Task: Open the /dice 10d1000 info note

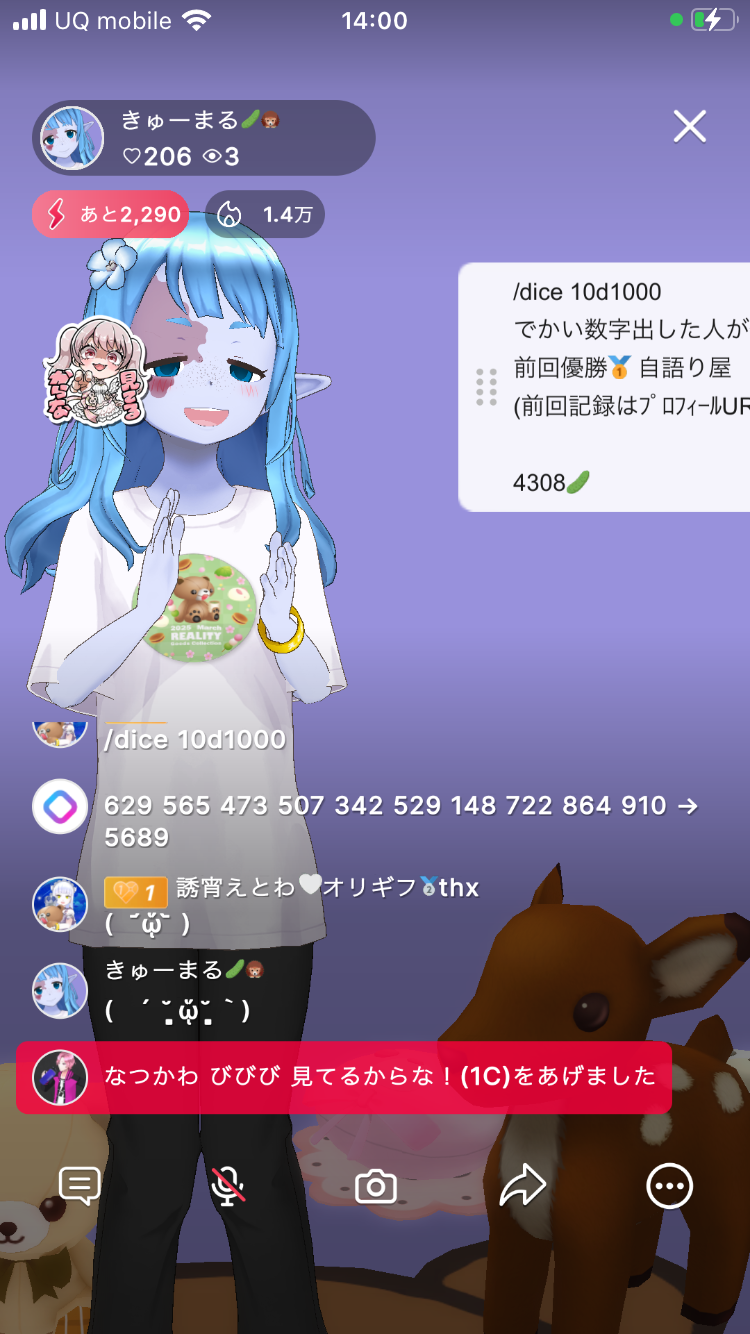Action: tap(620, 387)
